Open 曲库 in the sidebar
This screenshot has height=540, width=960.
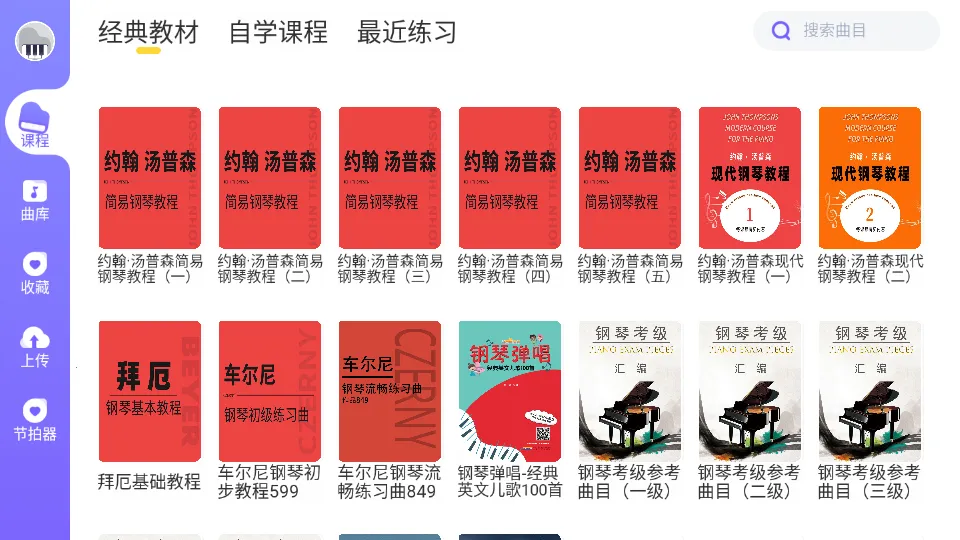click(35, 200)
